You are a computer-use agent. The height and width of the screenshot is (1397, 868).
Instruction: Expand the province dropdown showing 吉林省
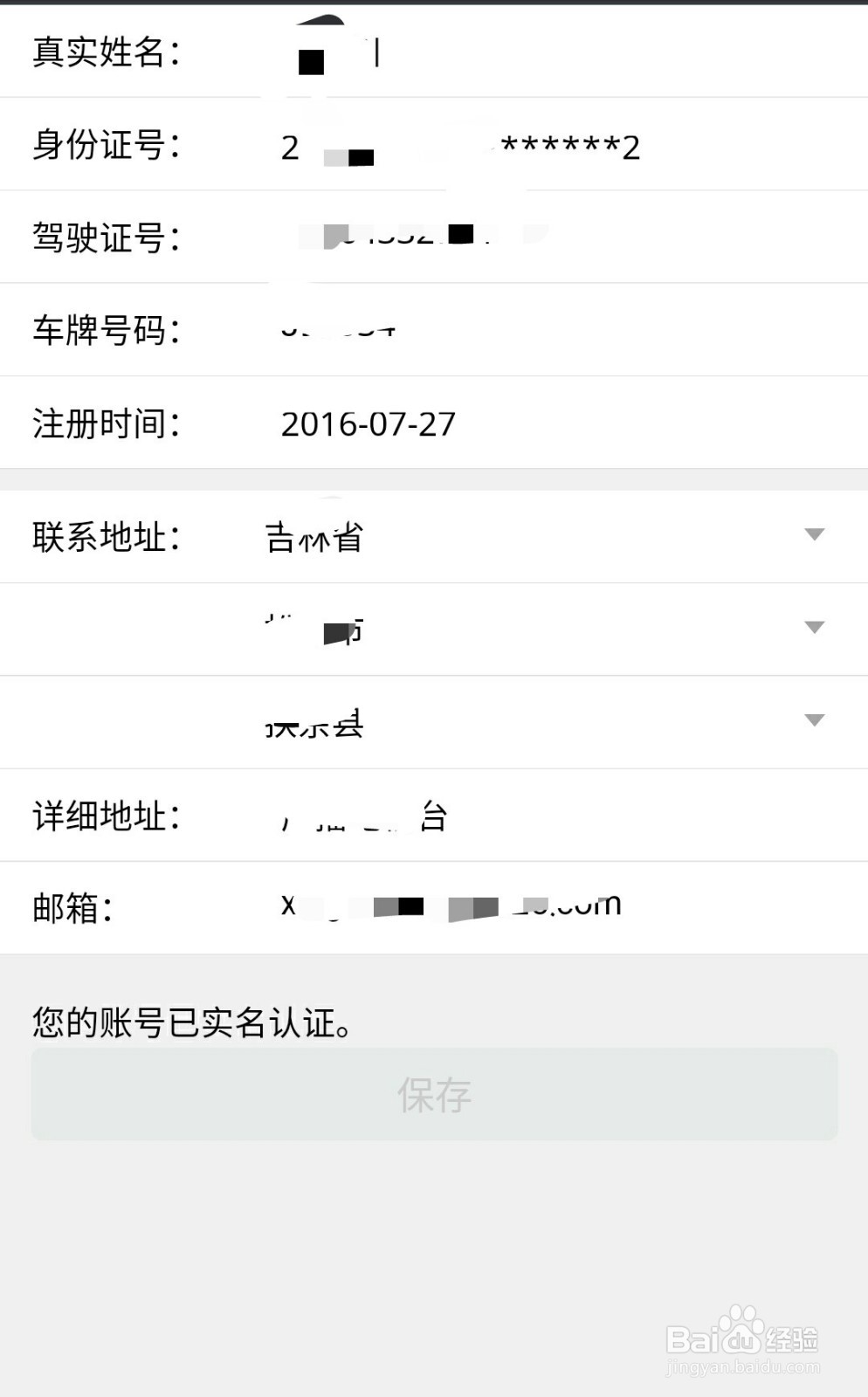(814, 536)
